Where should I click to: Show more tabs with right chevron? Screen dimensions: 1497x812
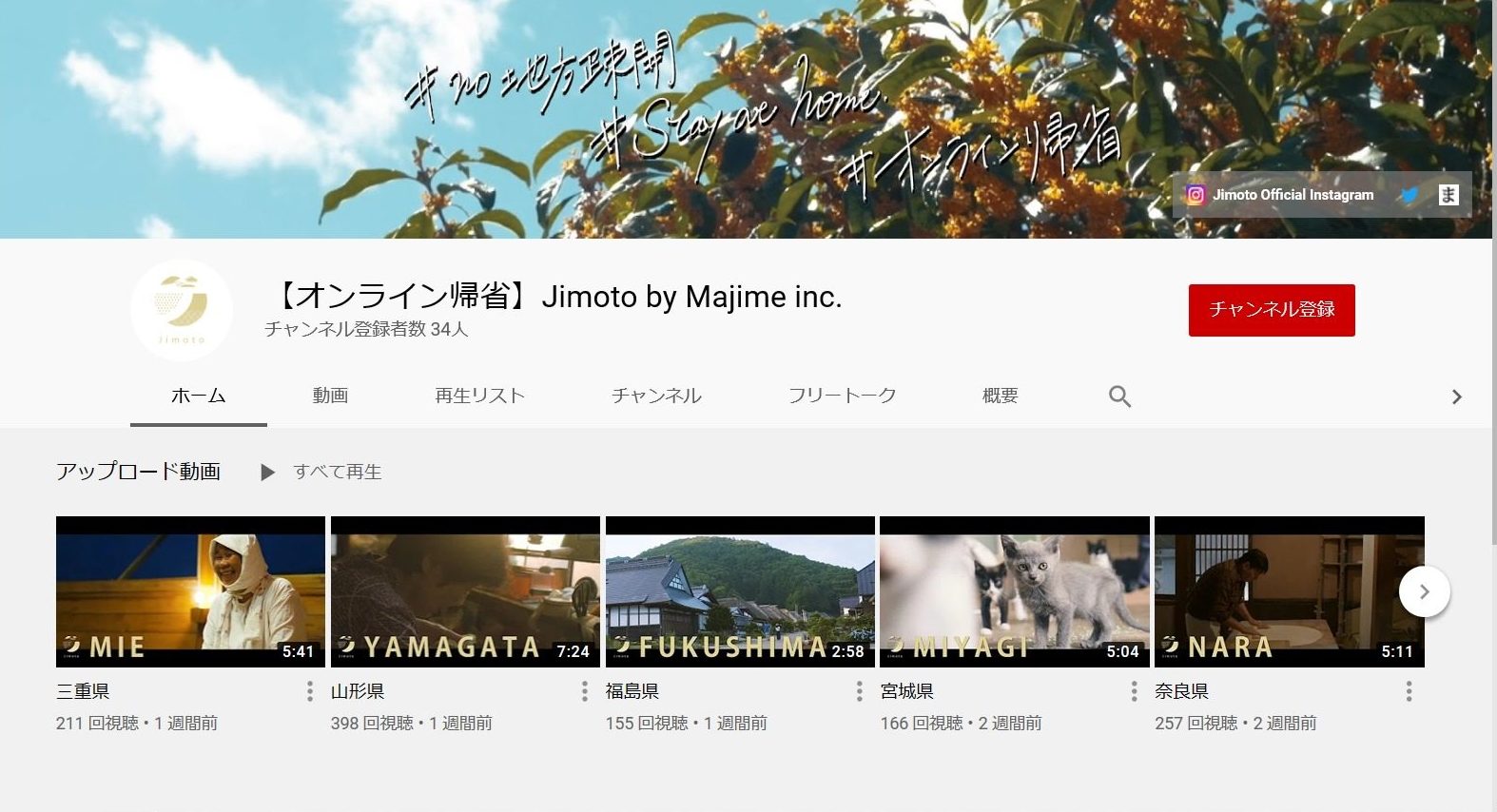click(1456, 396)
